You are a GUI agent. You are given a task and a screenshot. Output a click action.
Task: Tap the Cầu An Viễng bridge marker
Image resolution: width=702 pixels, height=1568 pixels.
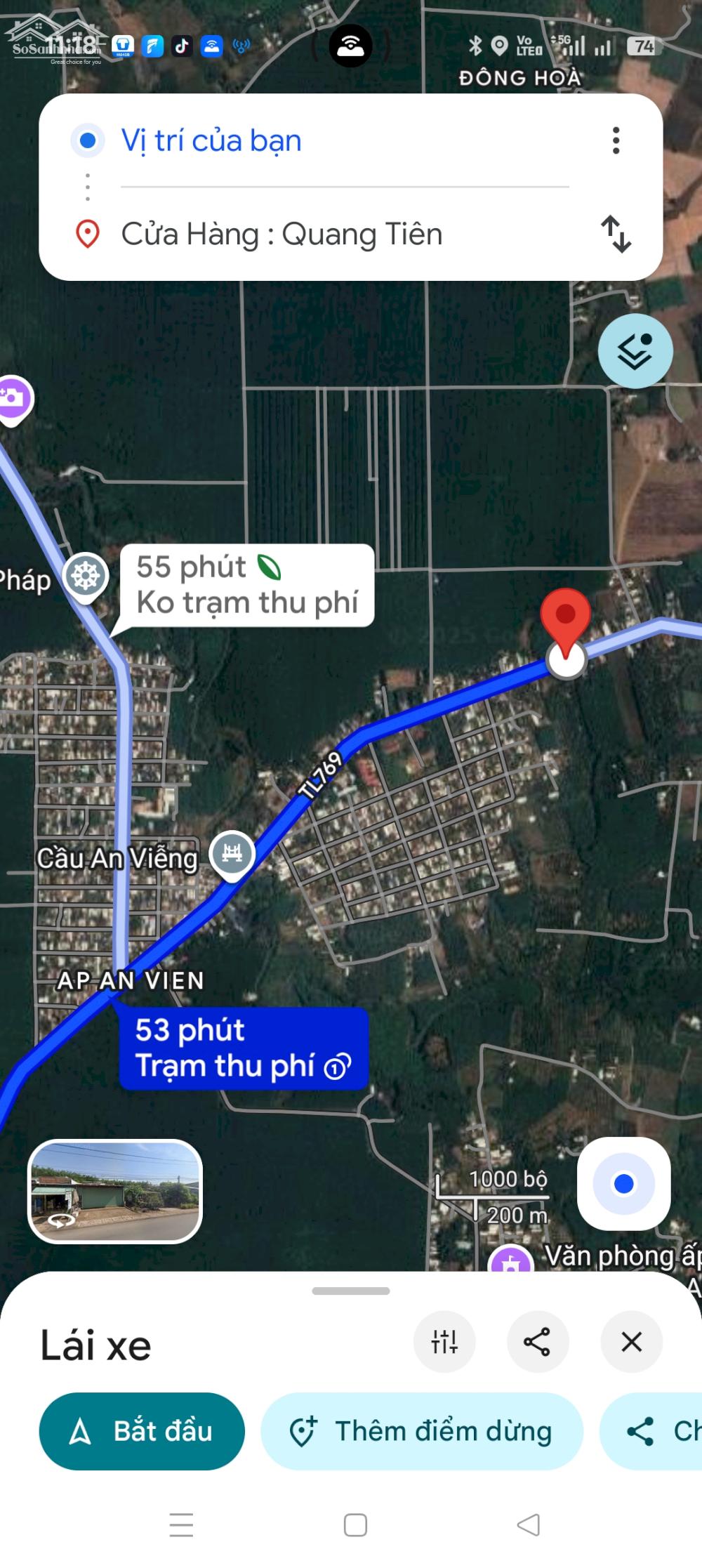click(x=232, y=854)
